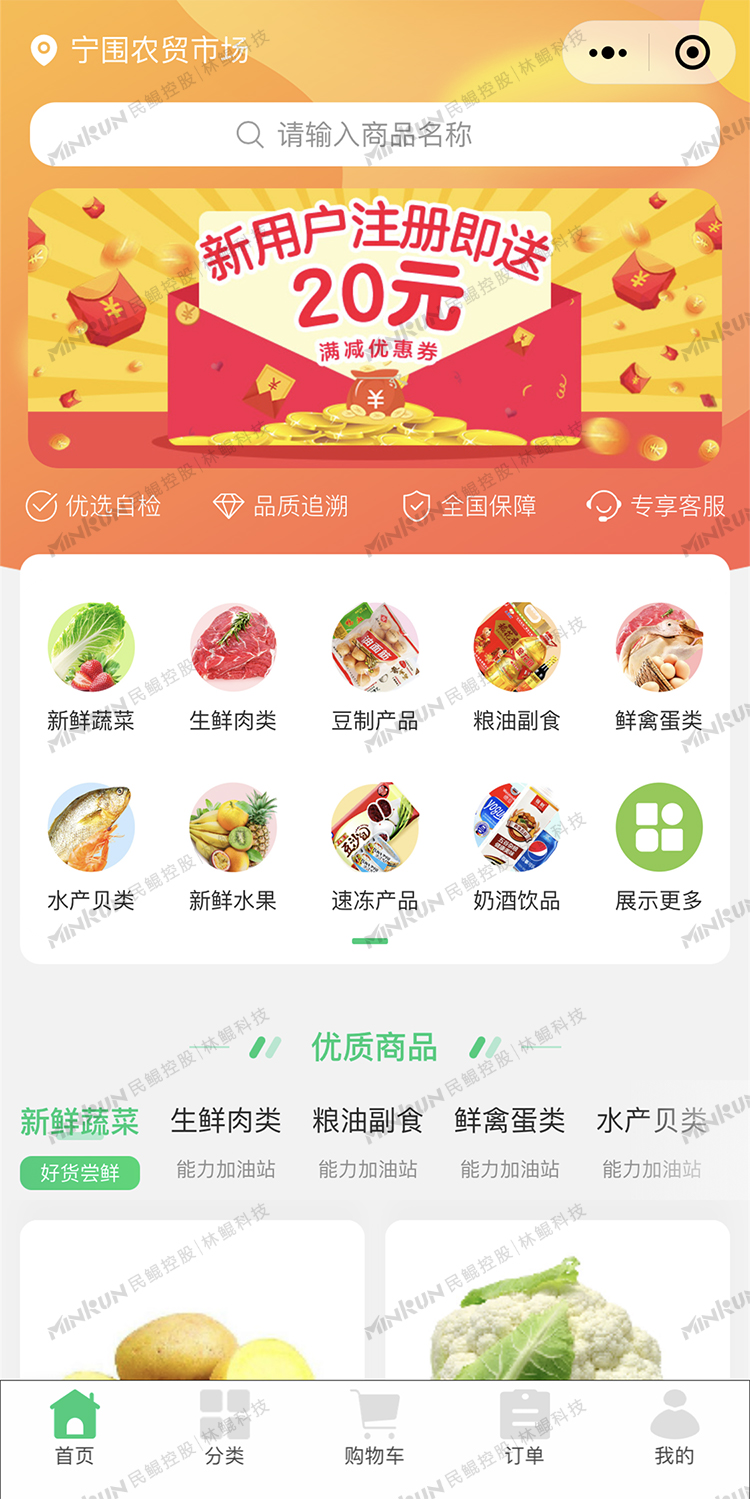Switch to the 粮油副食 product tab
The width and height of the screenshot is (750, 1499).
(368, 1140)
